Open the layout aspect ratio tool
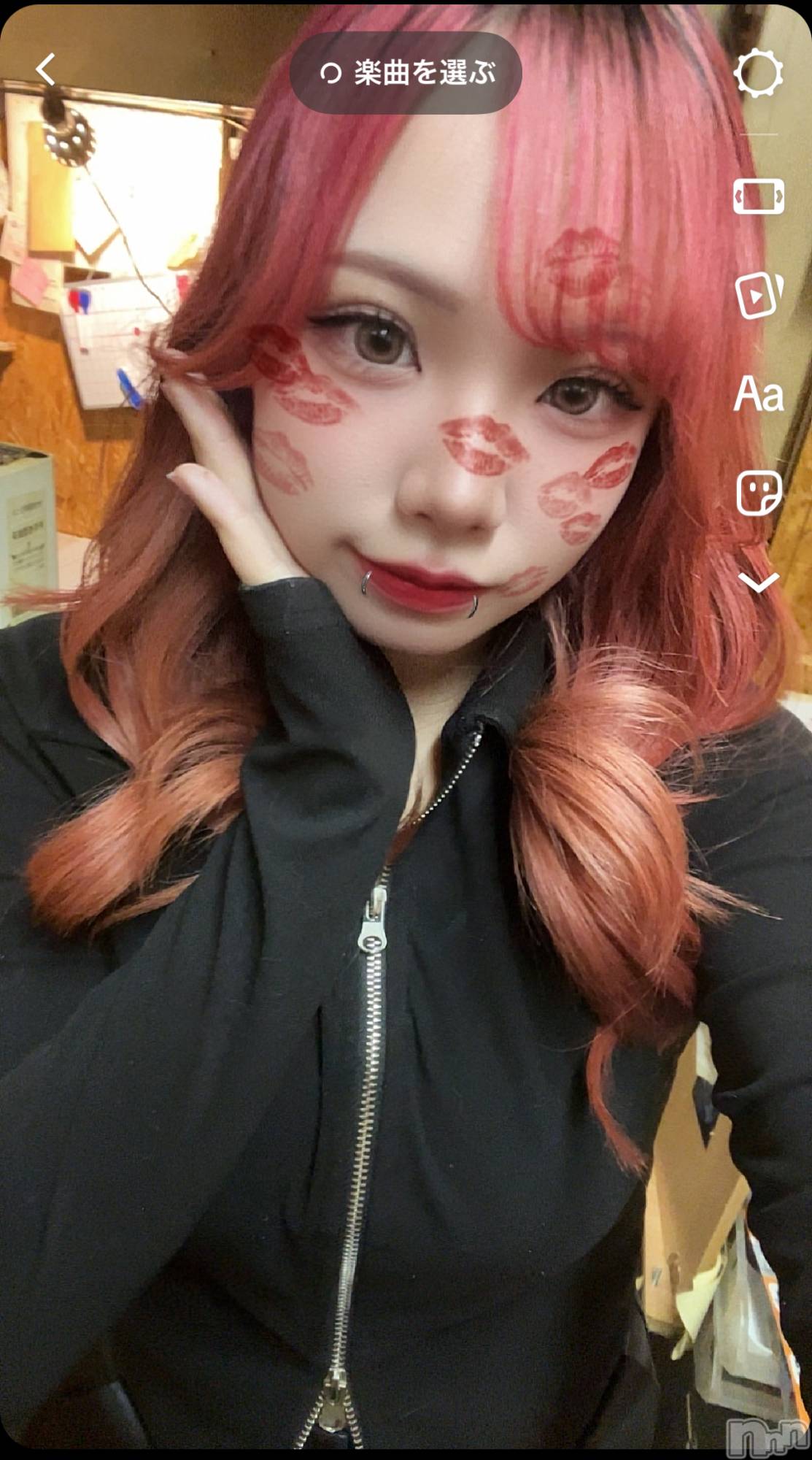Viewport: 812px width, 1460px height. click(758, 196)
